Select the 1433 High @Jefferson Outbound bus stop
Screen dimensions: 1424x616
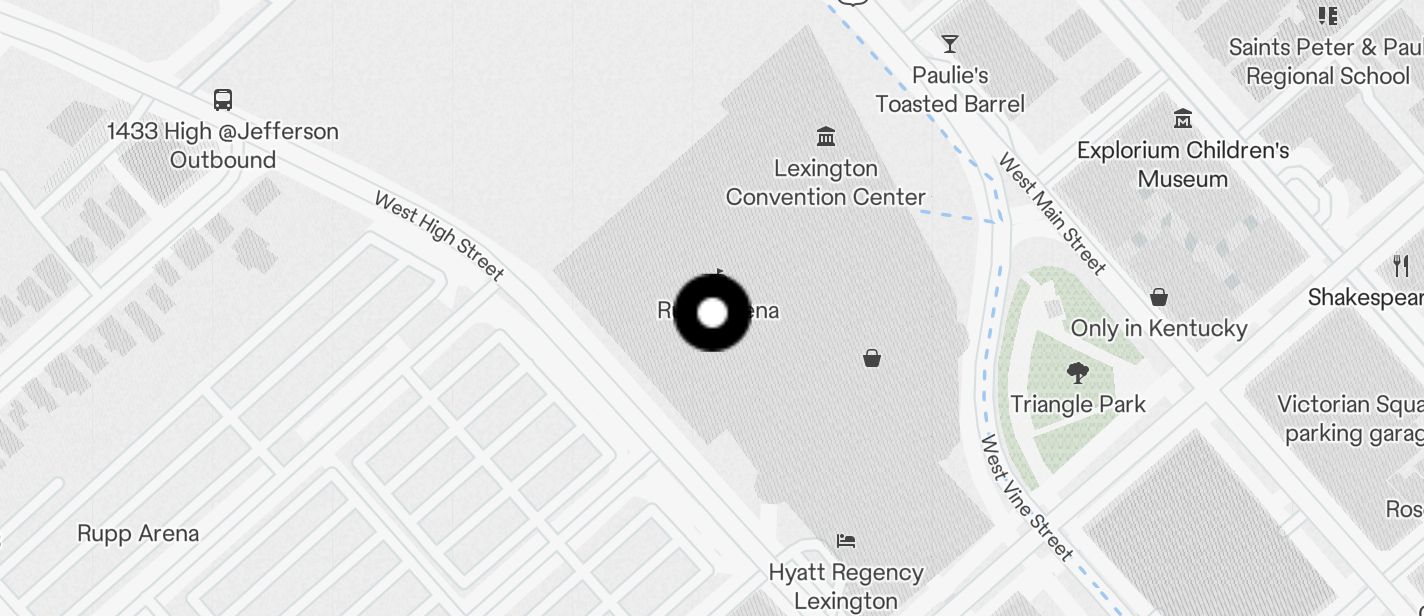(x=223, y=100)
